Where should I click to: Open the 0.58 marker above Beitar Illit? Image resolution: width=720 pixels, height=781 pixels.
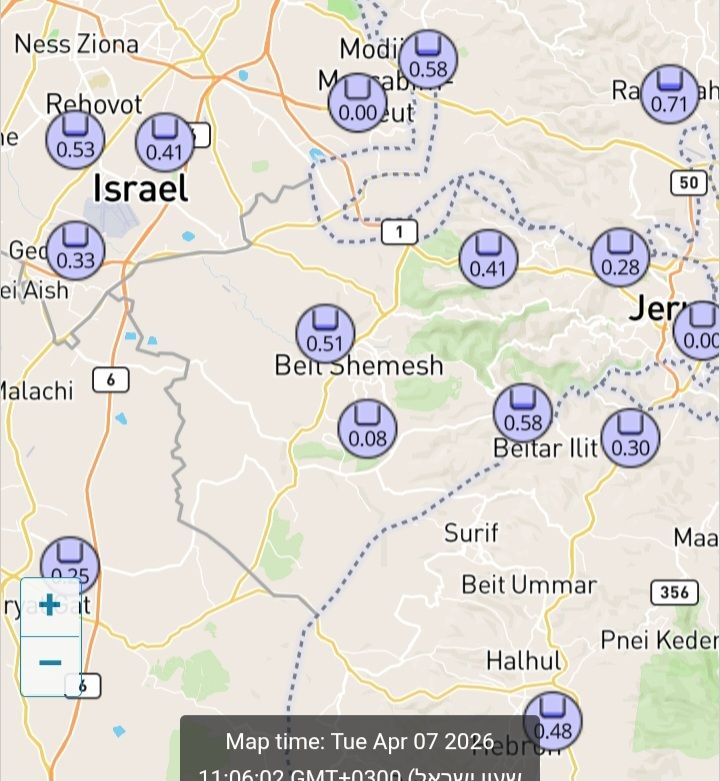point(523,412)
